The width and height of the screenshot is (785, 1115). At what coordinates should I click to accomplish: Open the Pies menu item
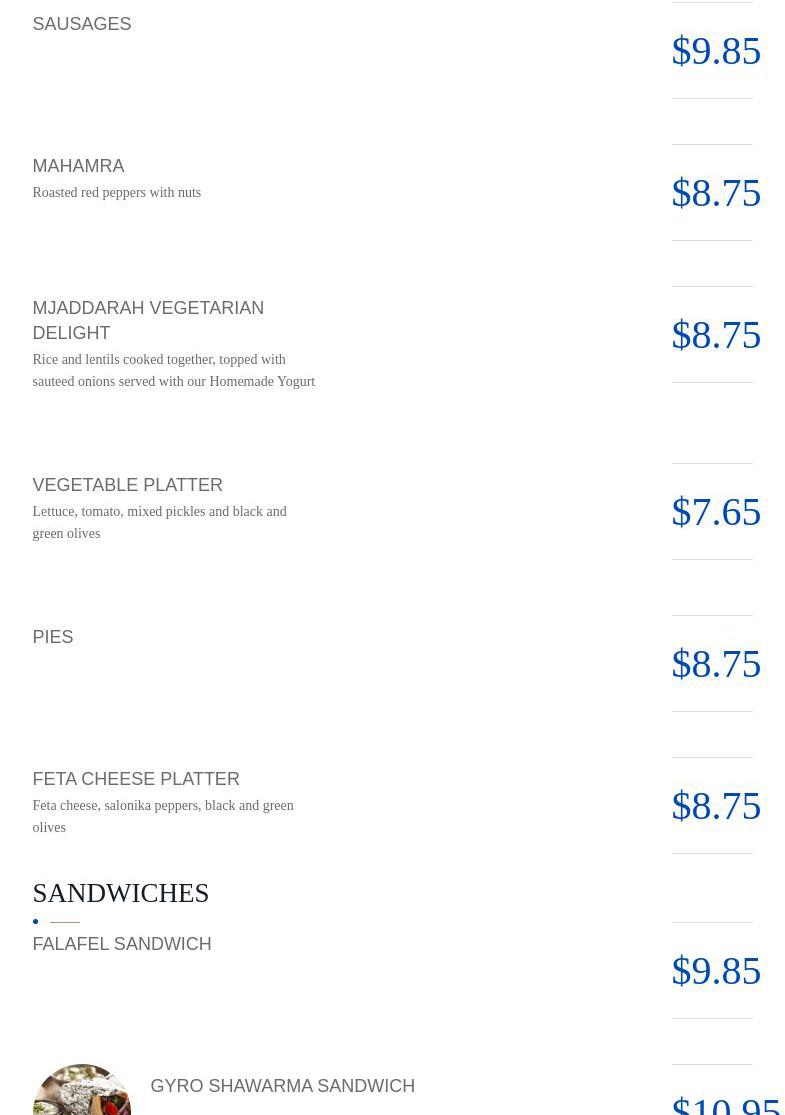53,637
